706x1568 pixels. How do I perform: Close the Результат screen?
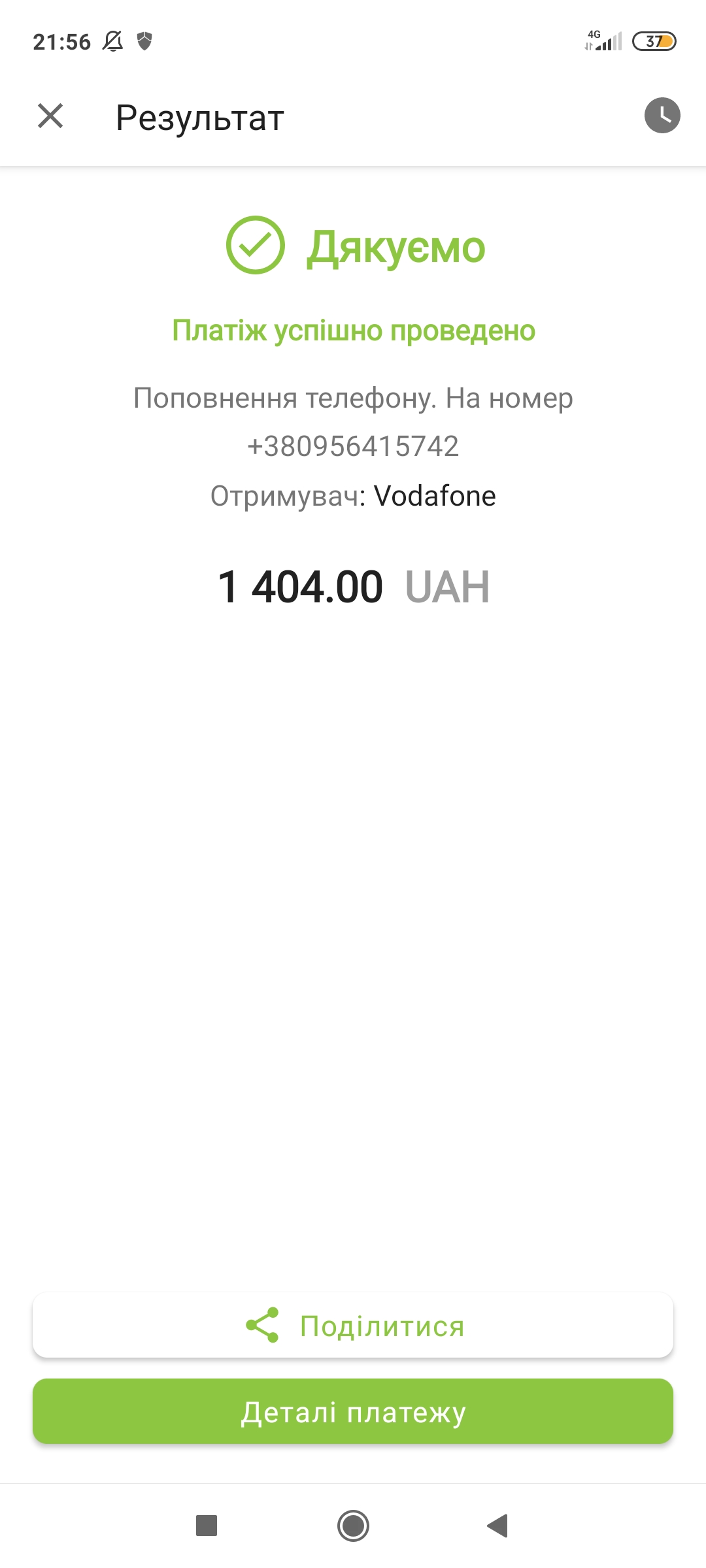[x=50, y=116]
